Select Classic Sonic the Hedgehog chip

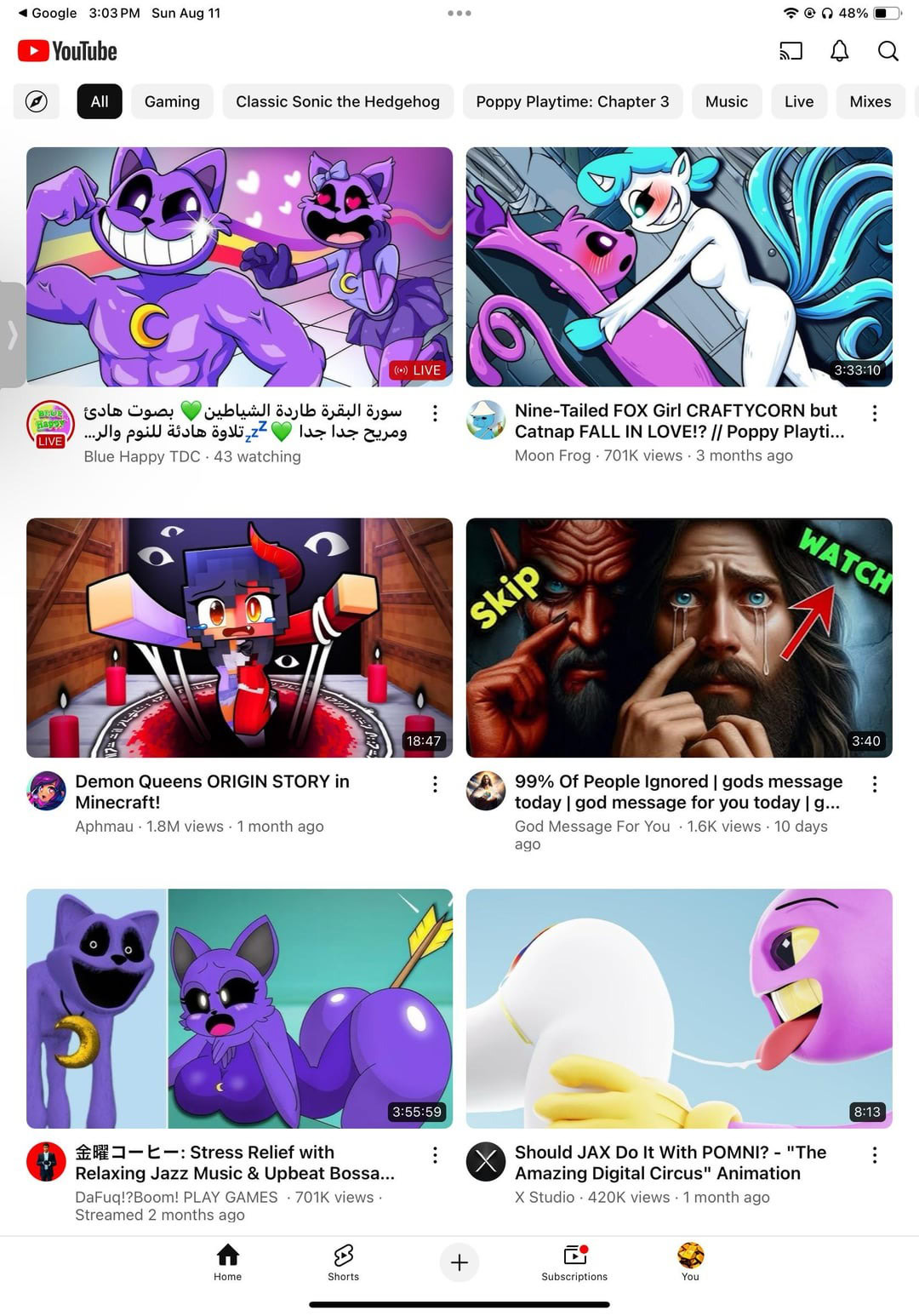click(x=338, y=101)
